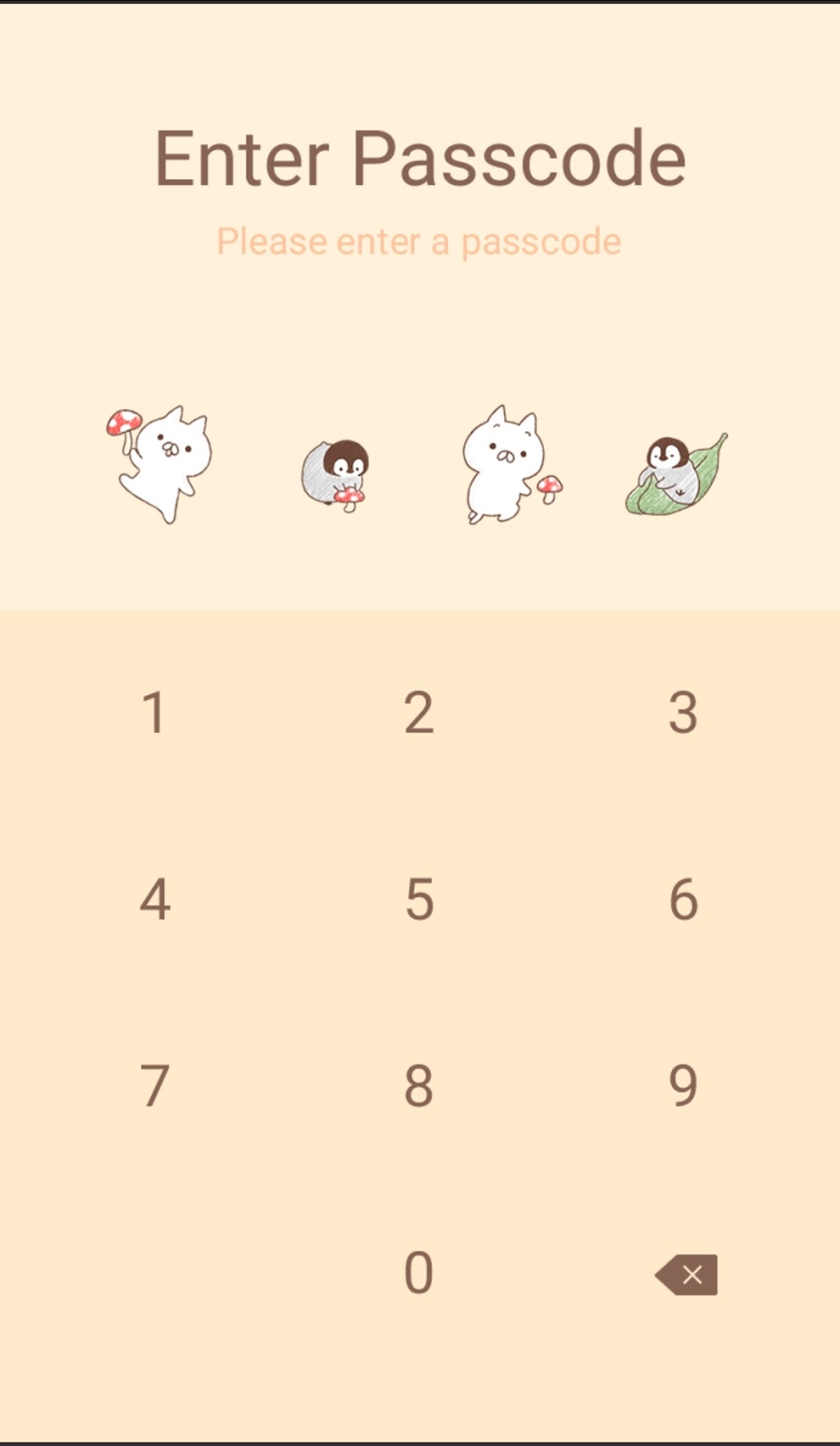This screenshot has height=1446, width=840.
Task: Tap the number 7 key
Action: point(154,1085)
